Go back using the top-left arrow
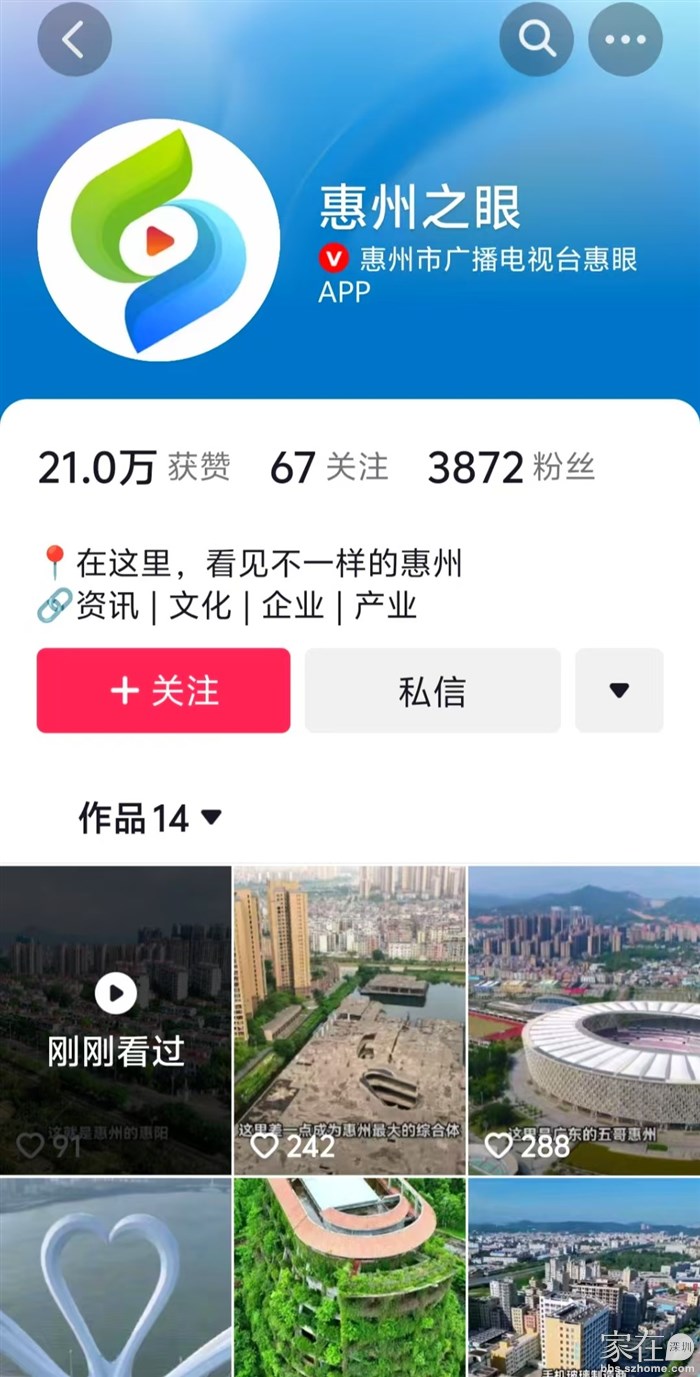Image resolution: width=700 pixels, height=1377 pixels. pyautogui.click(x=74, y=40)
